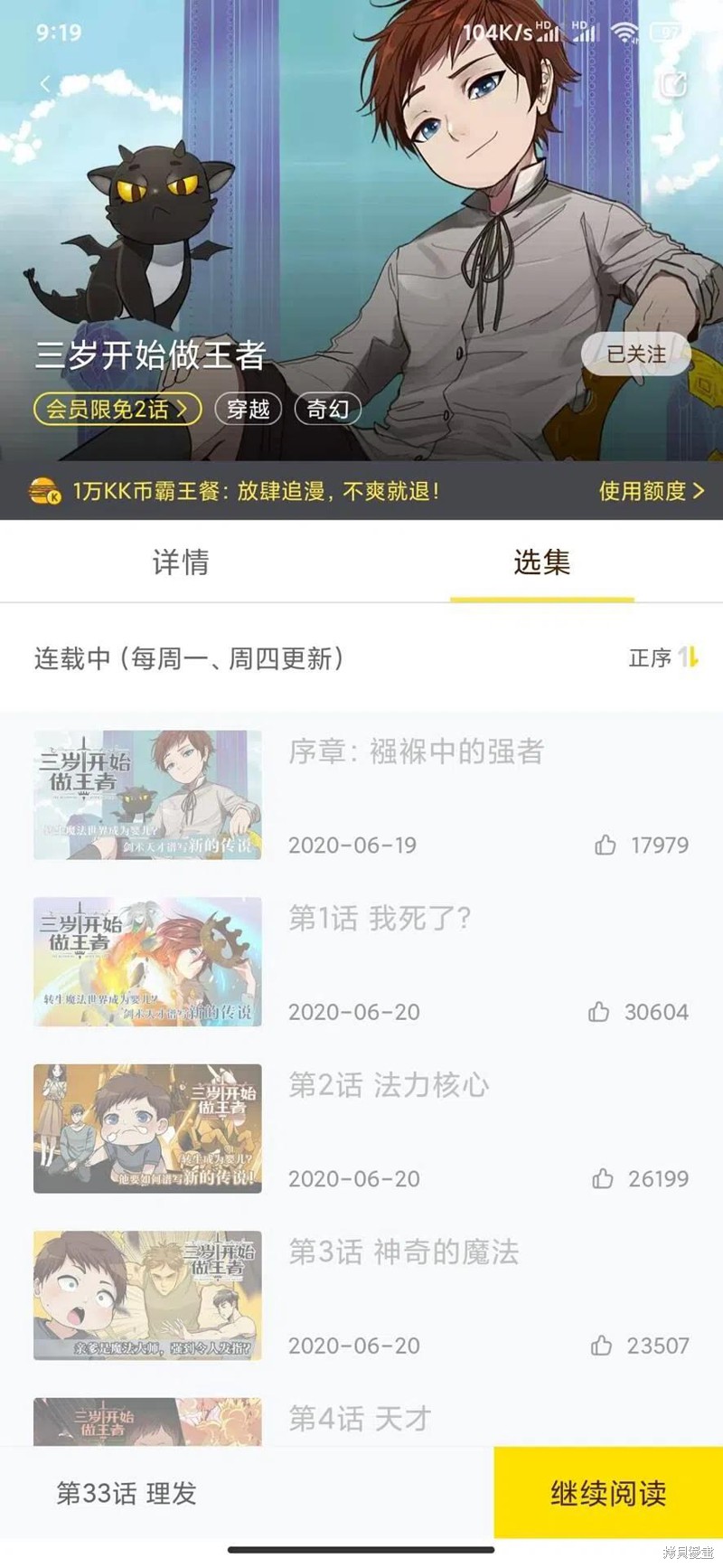Like episode 第3话 with the thumbs-up icon
This screenshot has width=723, height=1568.
601,1346
